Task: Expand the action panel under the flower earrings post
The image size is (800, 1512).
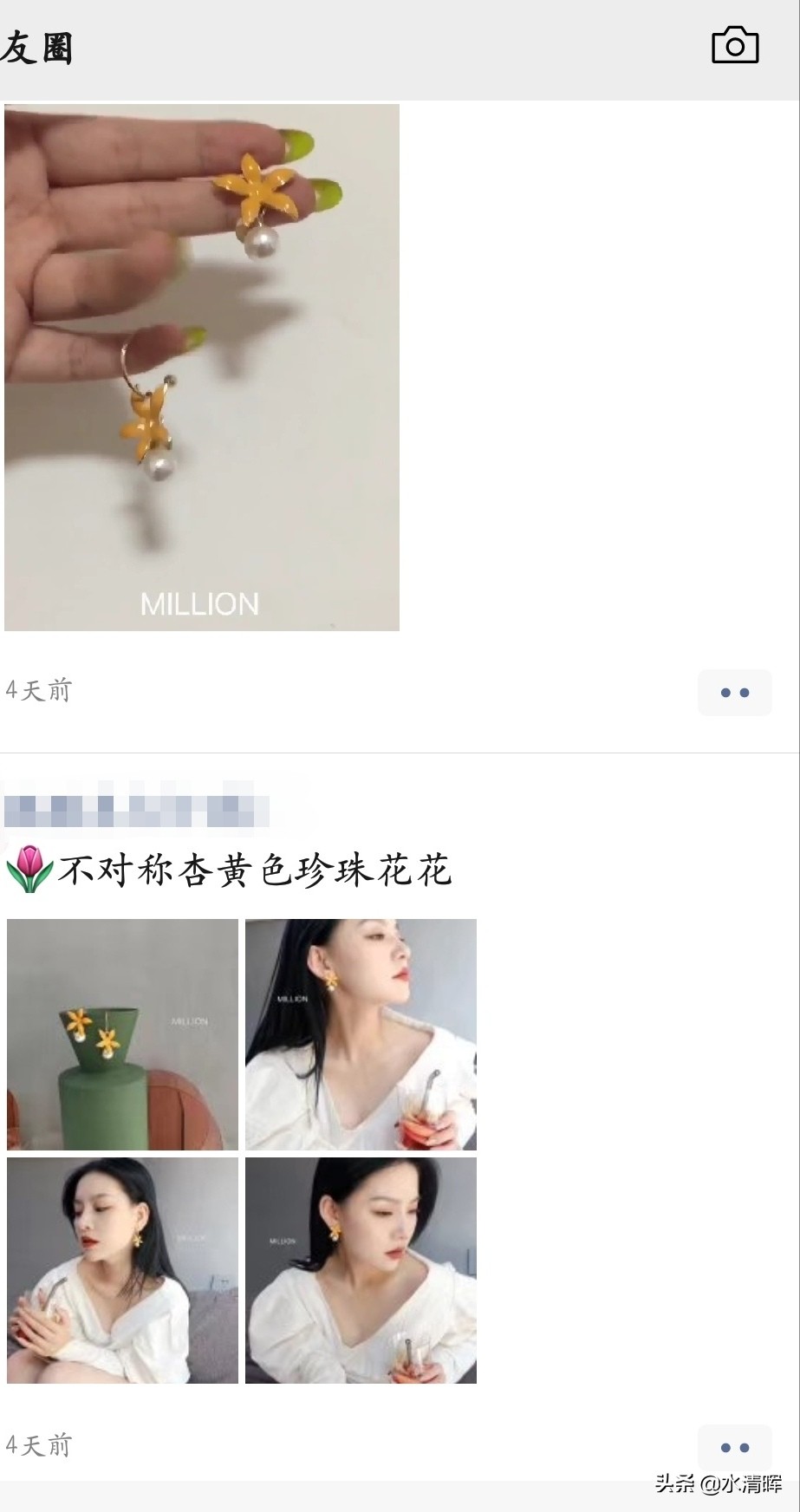Action: point(734,1446)
